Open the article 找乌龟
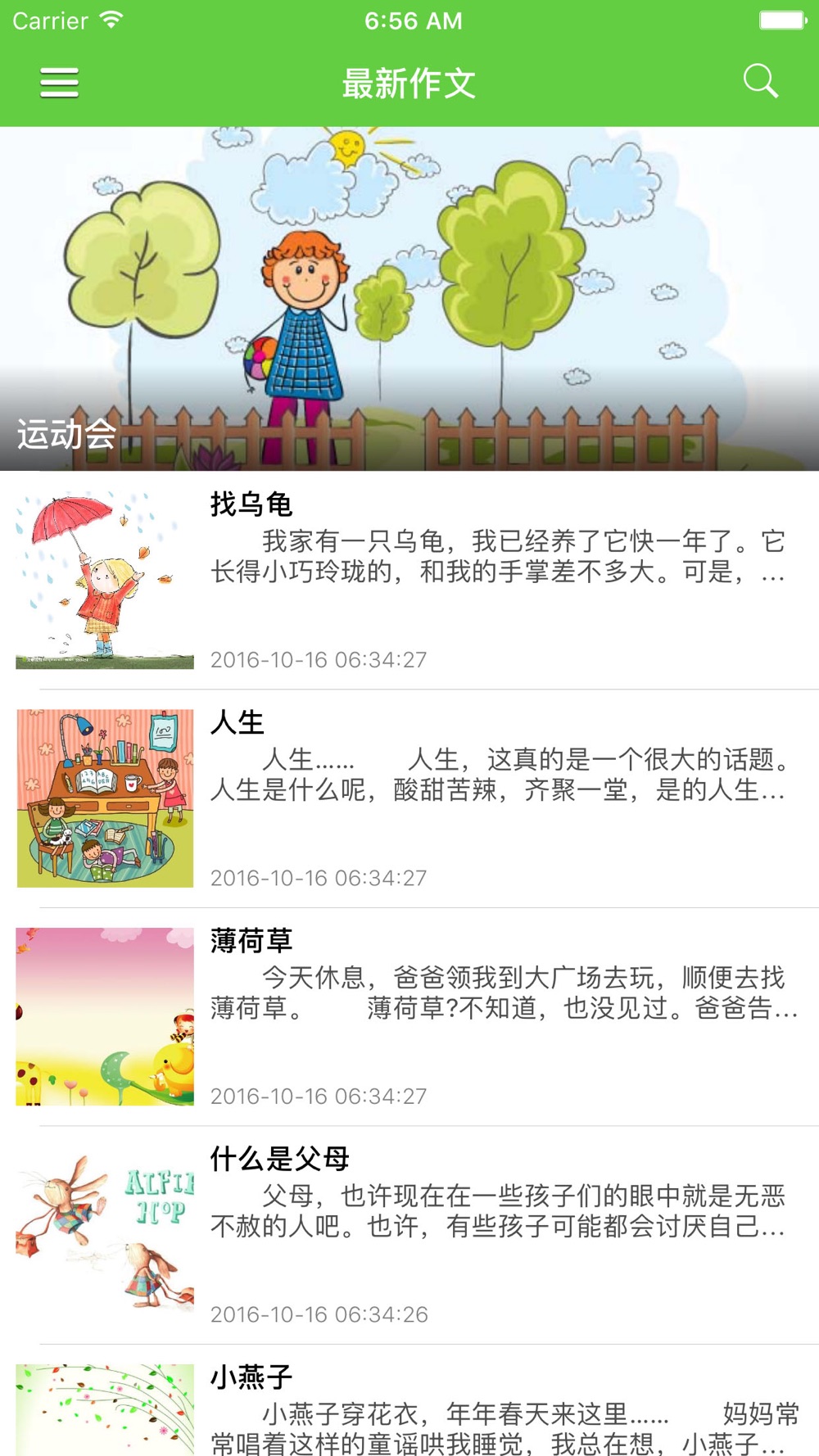Image resolution: width=819 pixels, height=1456 pixels. [409, 581]
